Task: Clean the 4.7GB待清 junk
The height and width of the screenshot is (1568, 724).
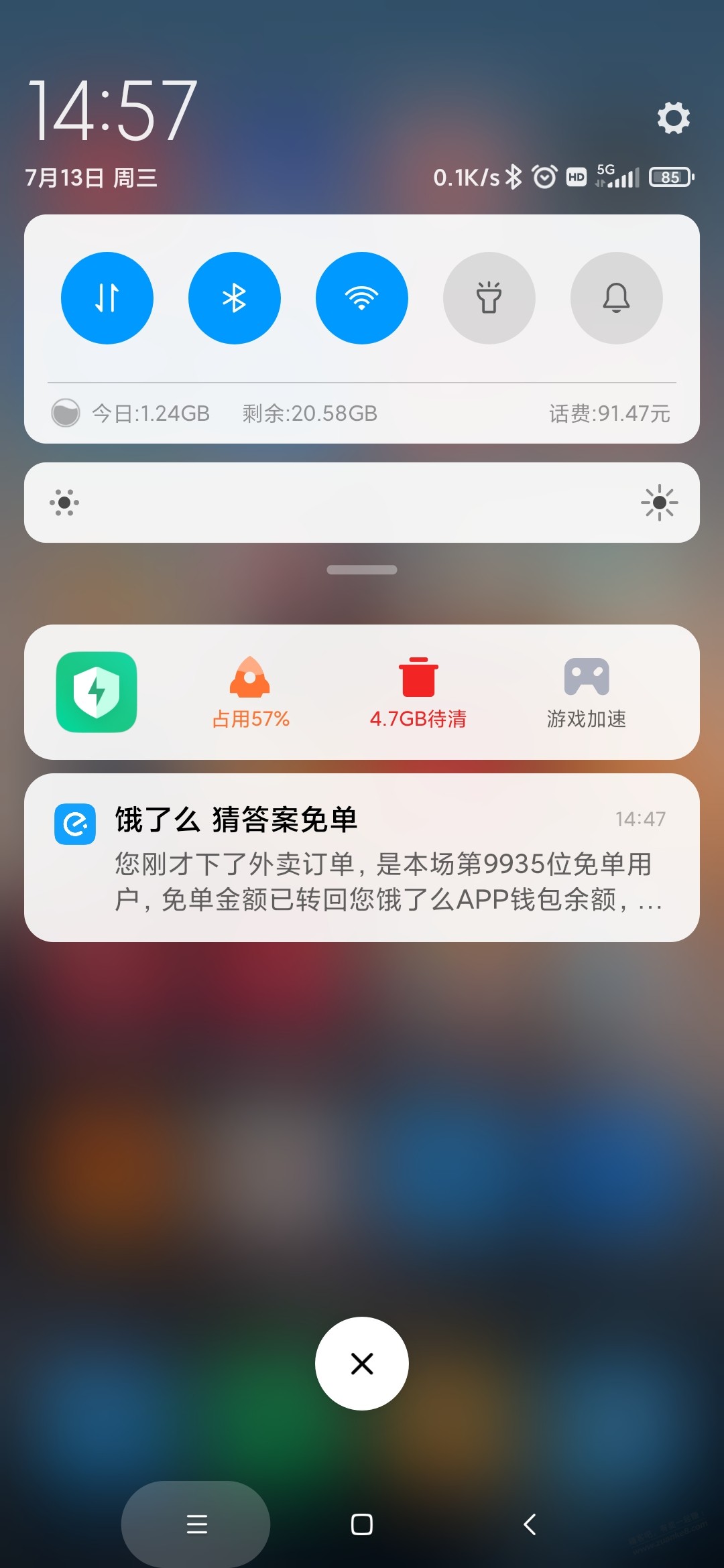Action: (x=418, y=693)
